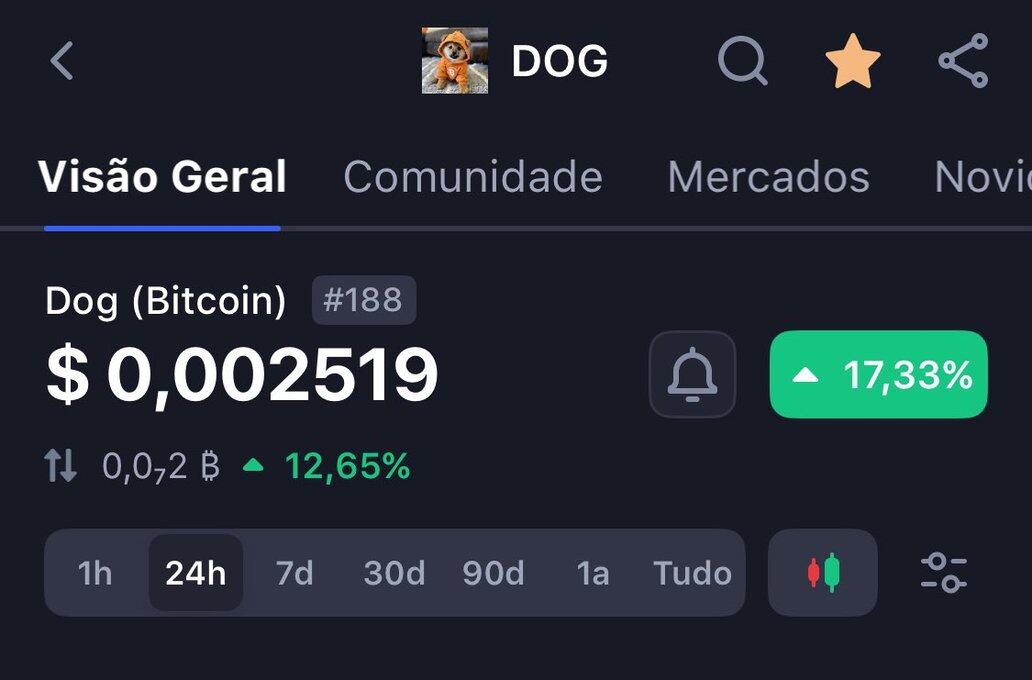The image size is (1032, 680).
Task: Tap the 17,33% change badge
Action: tap(878, 374)
